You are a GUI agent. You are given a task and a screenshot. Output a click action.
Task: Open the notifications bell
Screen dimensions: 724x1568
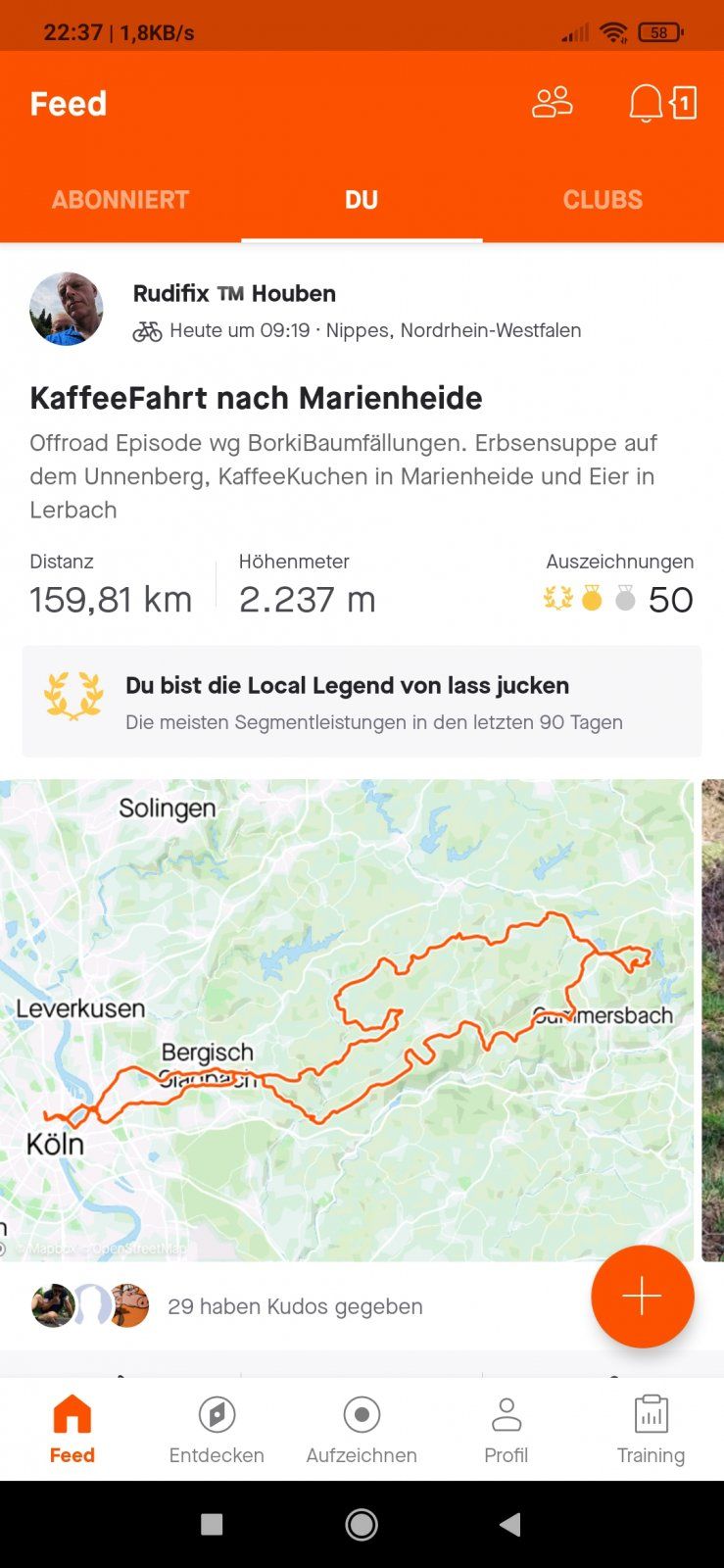pos(647,103)
